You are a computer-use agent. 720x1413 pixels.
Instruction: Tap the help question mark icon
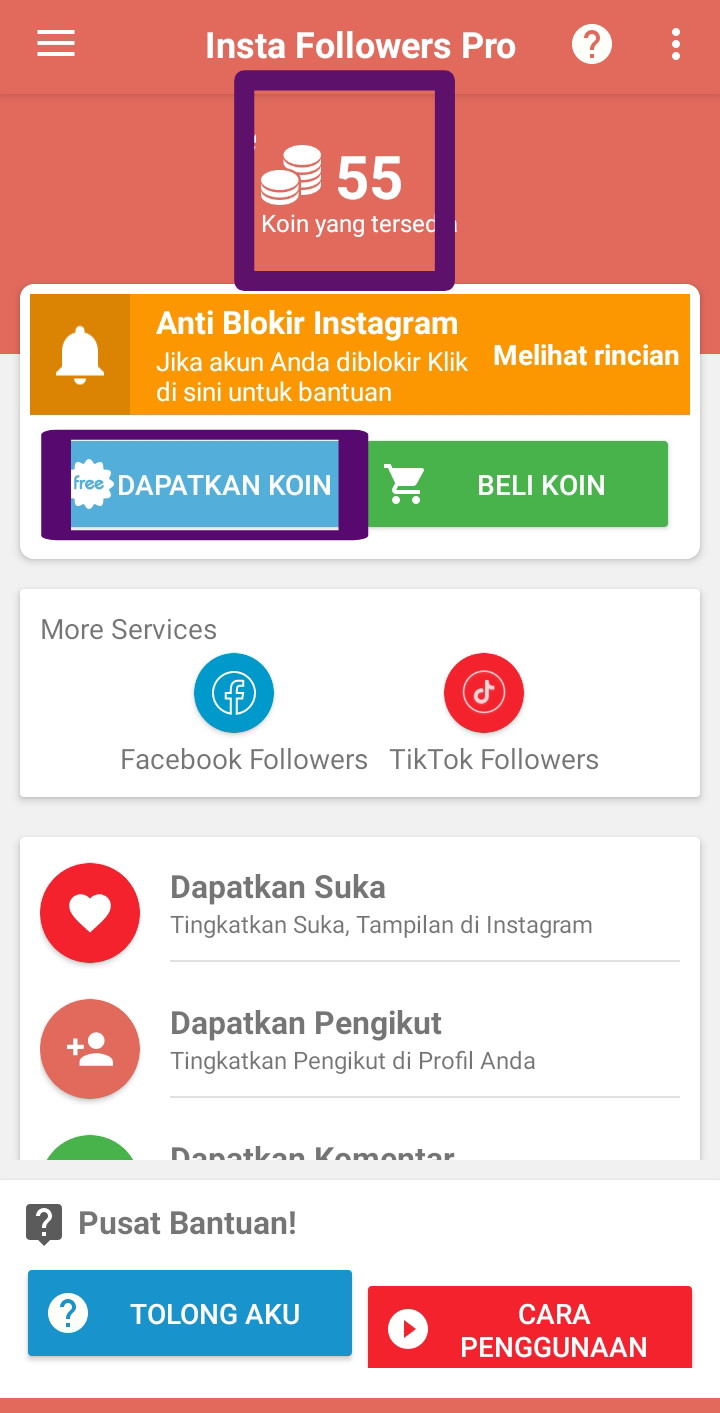pos(591,44)
